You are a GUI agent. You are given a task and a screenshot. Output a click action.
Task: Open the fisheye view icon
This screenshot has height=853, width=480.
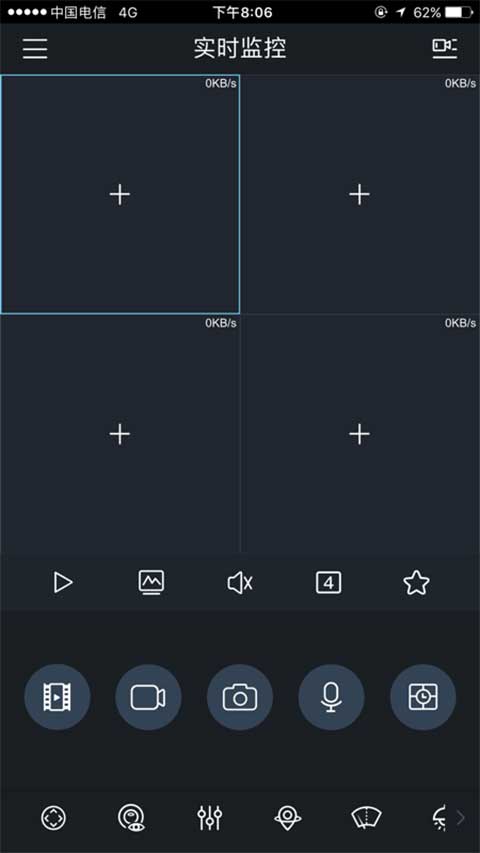pyautogui.click(x=132, y=818)
